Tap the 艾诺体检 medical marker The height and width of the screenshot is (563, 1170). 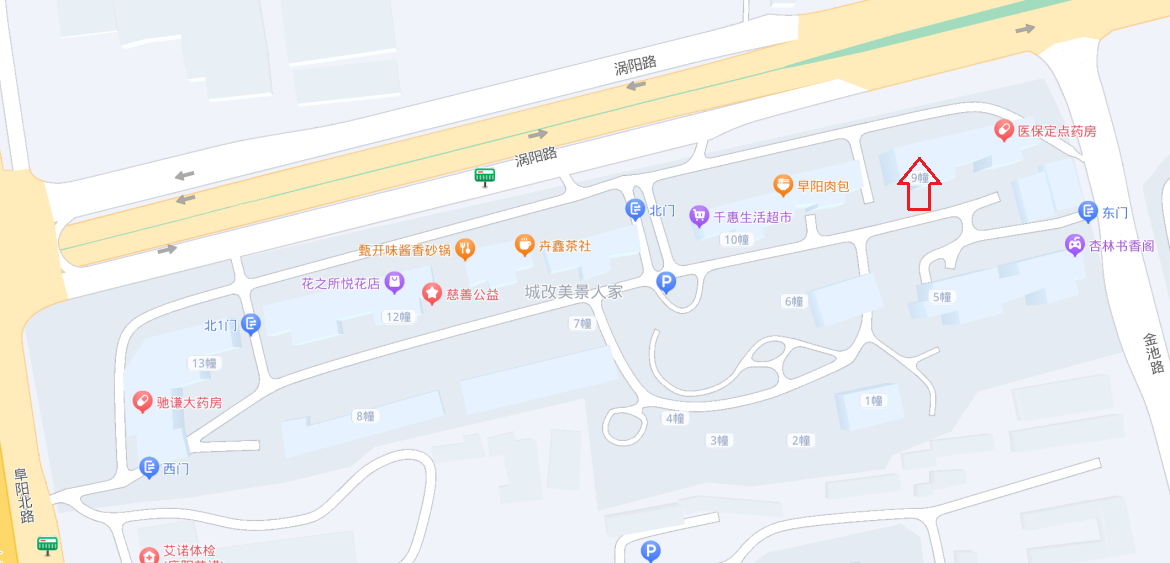pyautogui.click(x=149, y=554)
